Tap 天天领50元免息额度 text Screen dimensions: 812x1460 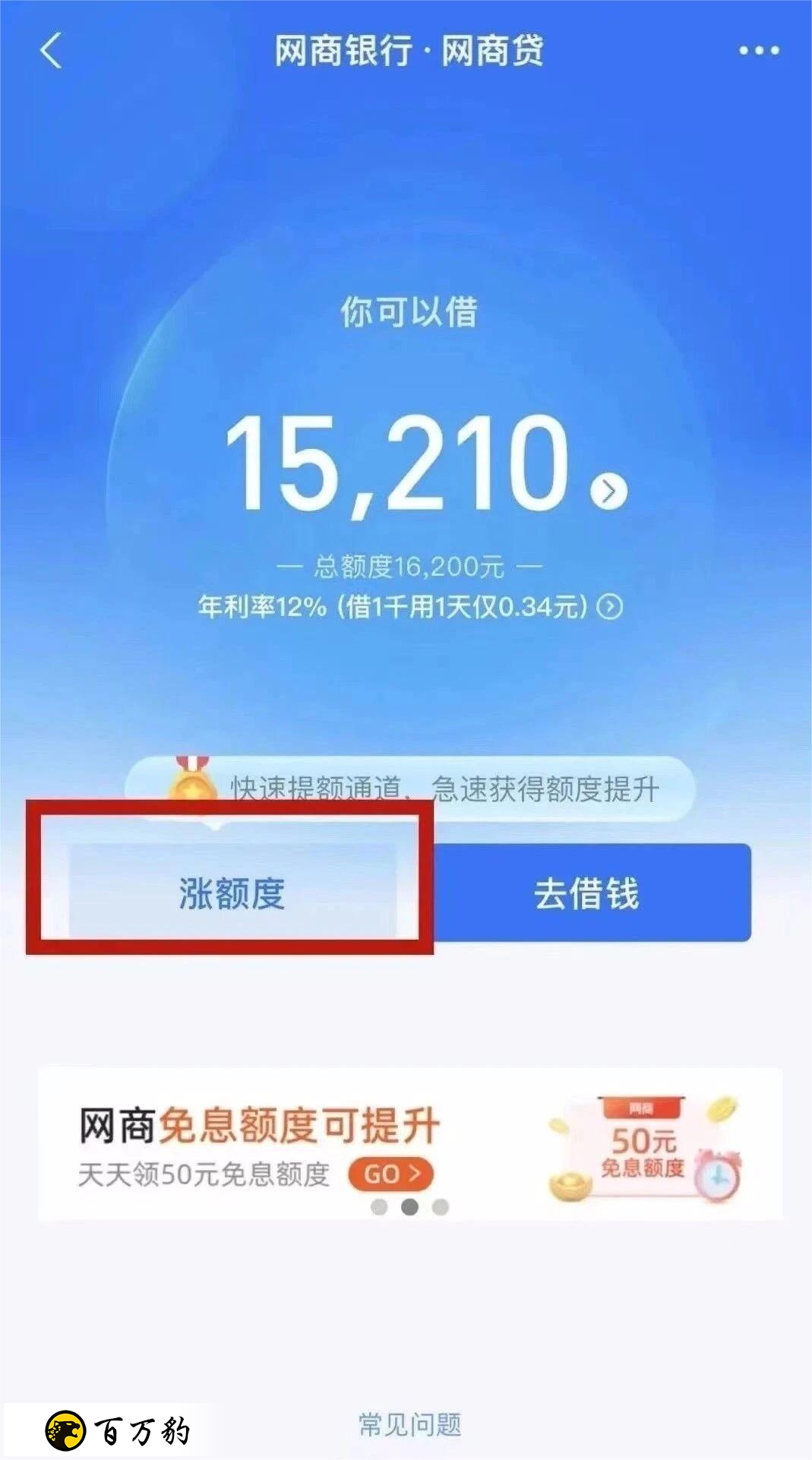click(x=204, y=1174)
